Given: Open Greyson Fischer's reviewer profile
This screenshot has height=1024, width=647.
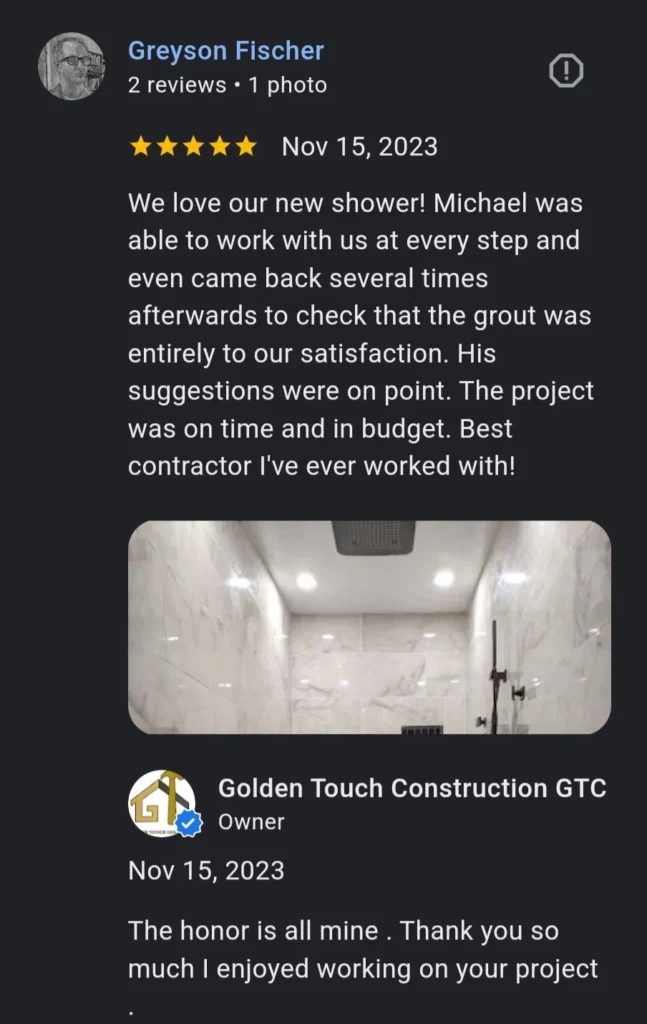Looking at the screenshot, I should [x=226, y=51].
